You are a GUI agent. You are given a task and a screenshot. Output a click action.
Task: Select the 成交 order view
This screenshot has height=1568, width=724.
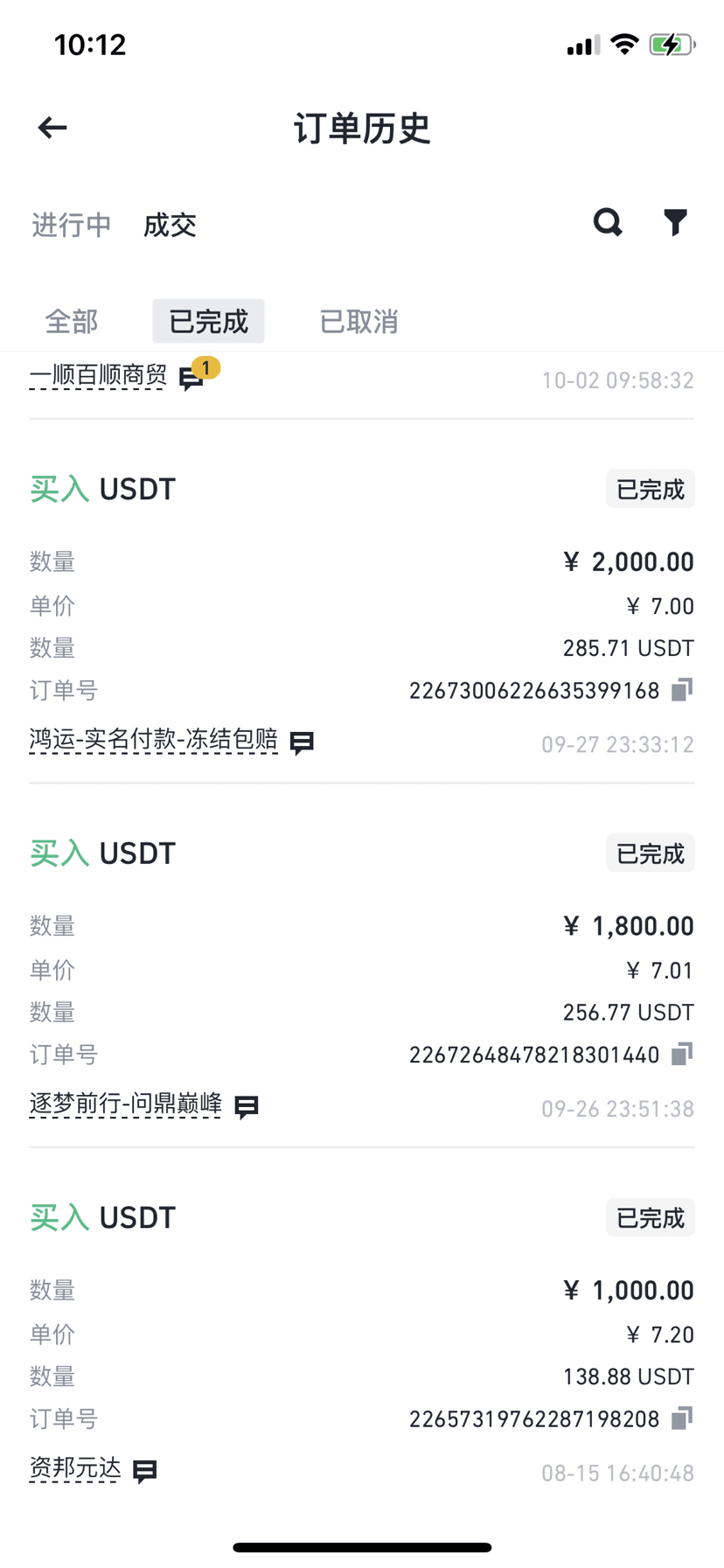pos(170,225)
